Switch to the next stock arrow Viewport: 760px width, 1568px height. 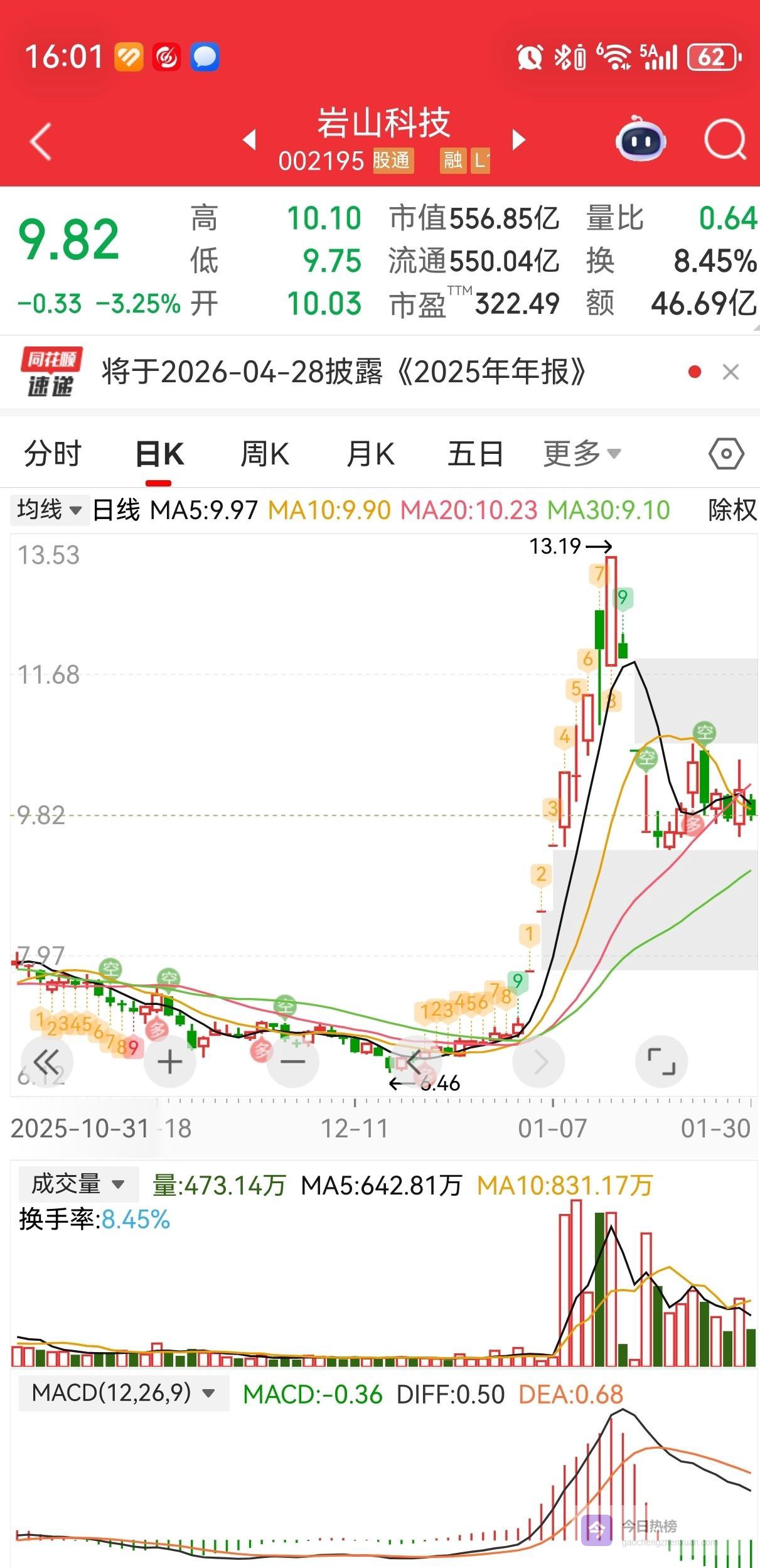pyautogui.click(x=518, y=139)
